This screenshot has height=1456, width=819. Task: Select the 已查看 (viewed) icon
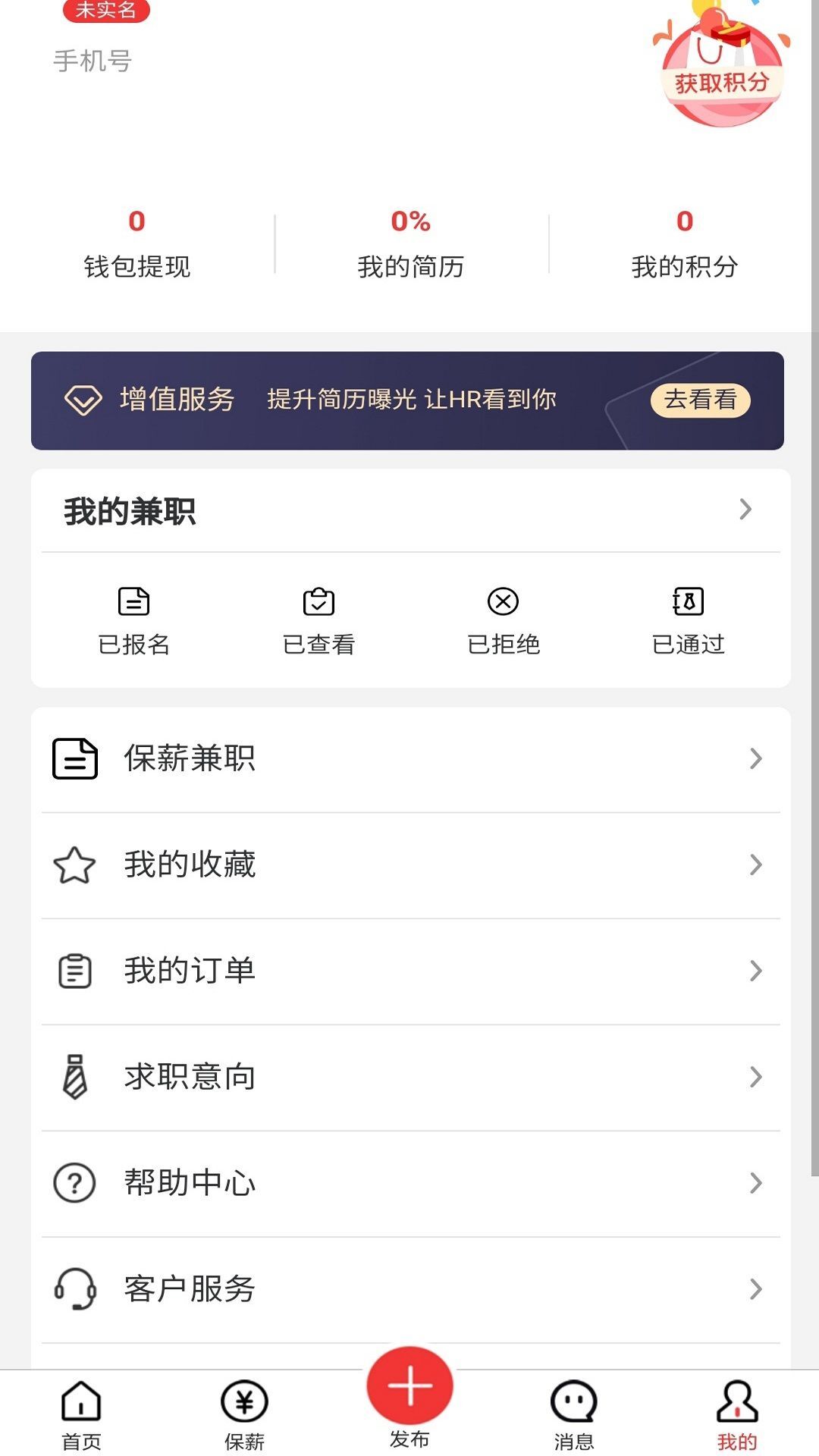tap(318, 603)
